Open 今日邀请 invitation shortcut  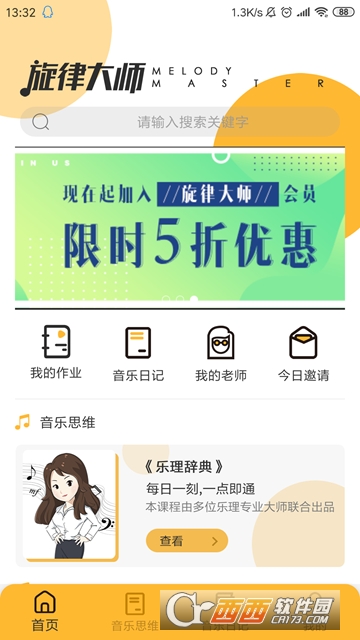click(303, 353)
